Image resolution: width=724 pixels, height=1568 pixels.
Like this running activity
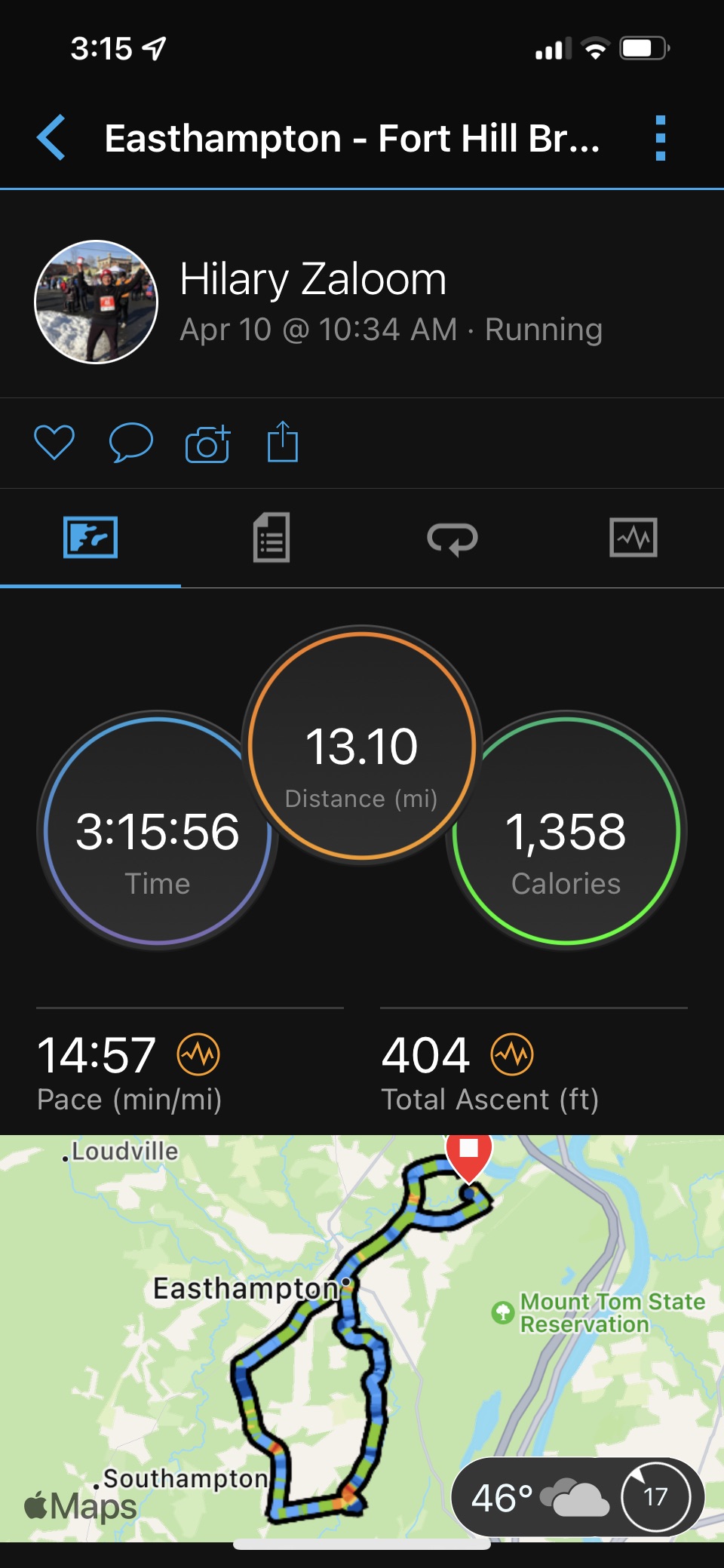pyautogui.click(x=54, y=442)
